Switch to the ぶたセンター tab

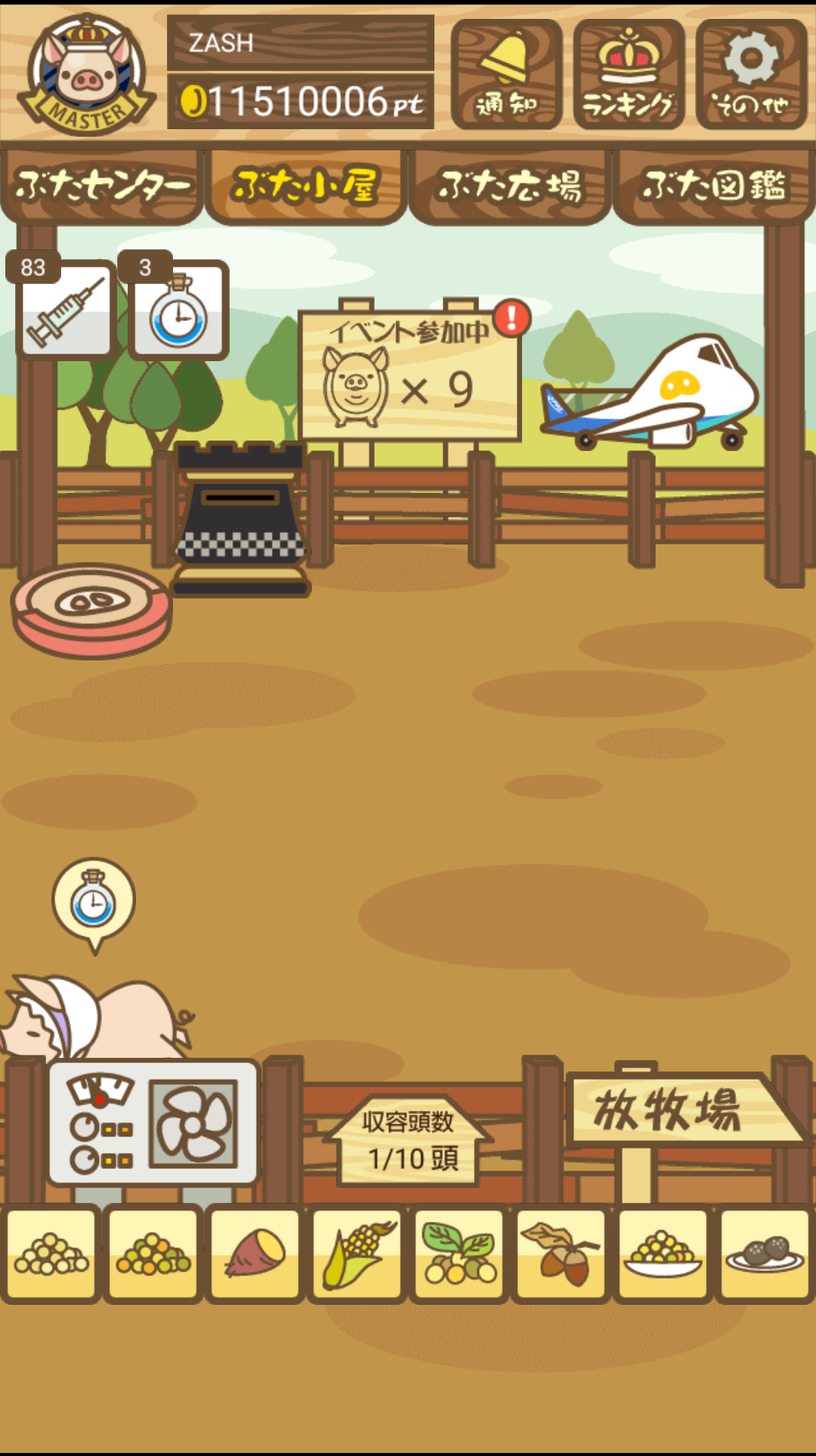[102, 186]
